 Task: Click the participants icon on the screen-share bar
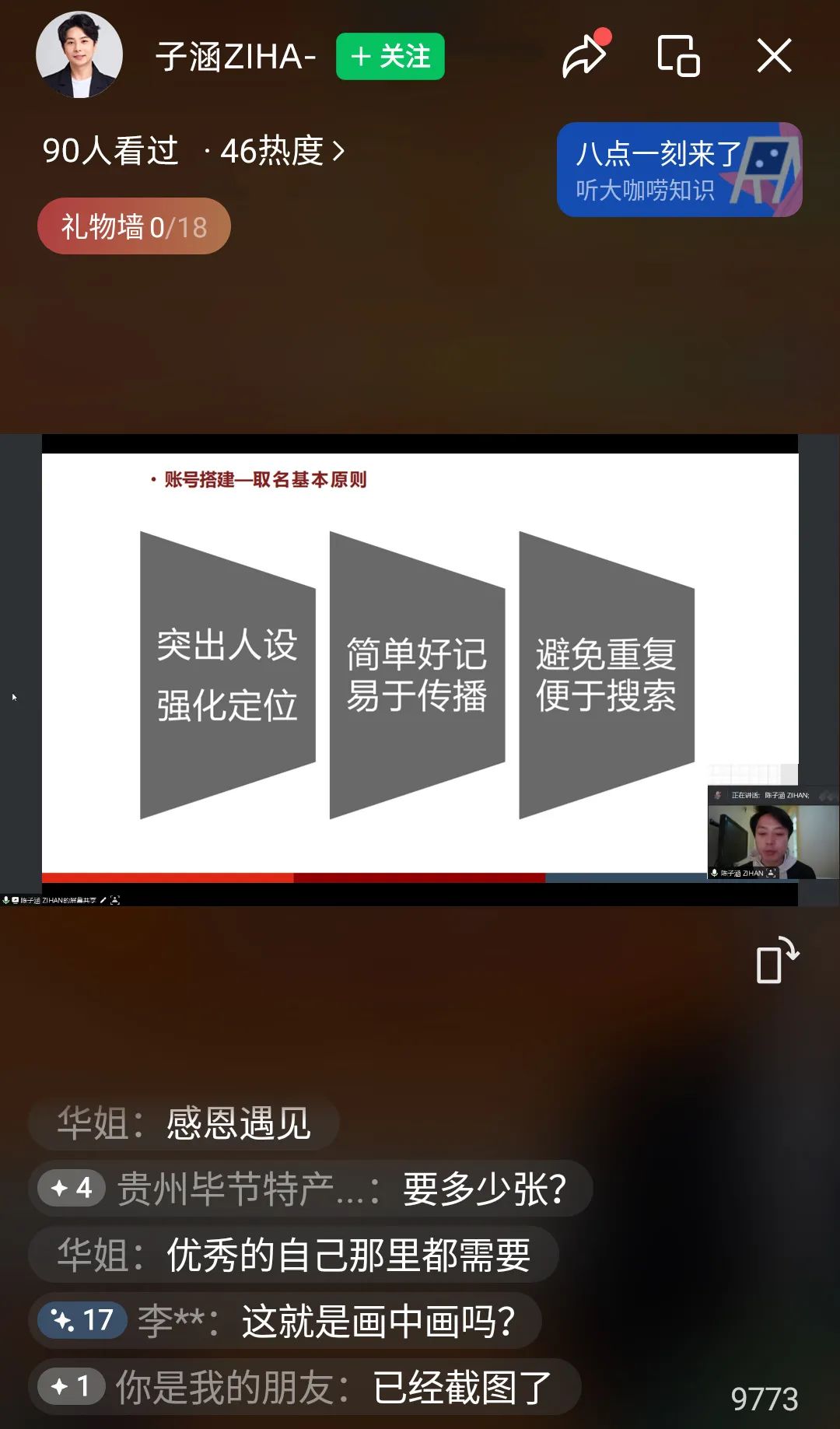(115, 899)
